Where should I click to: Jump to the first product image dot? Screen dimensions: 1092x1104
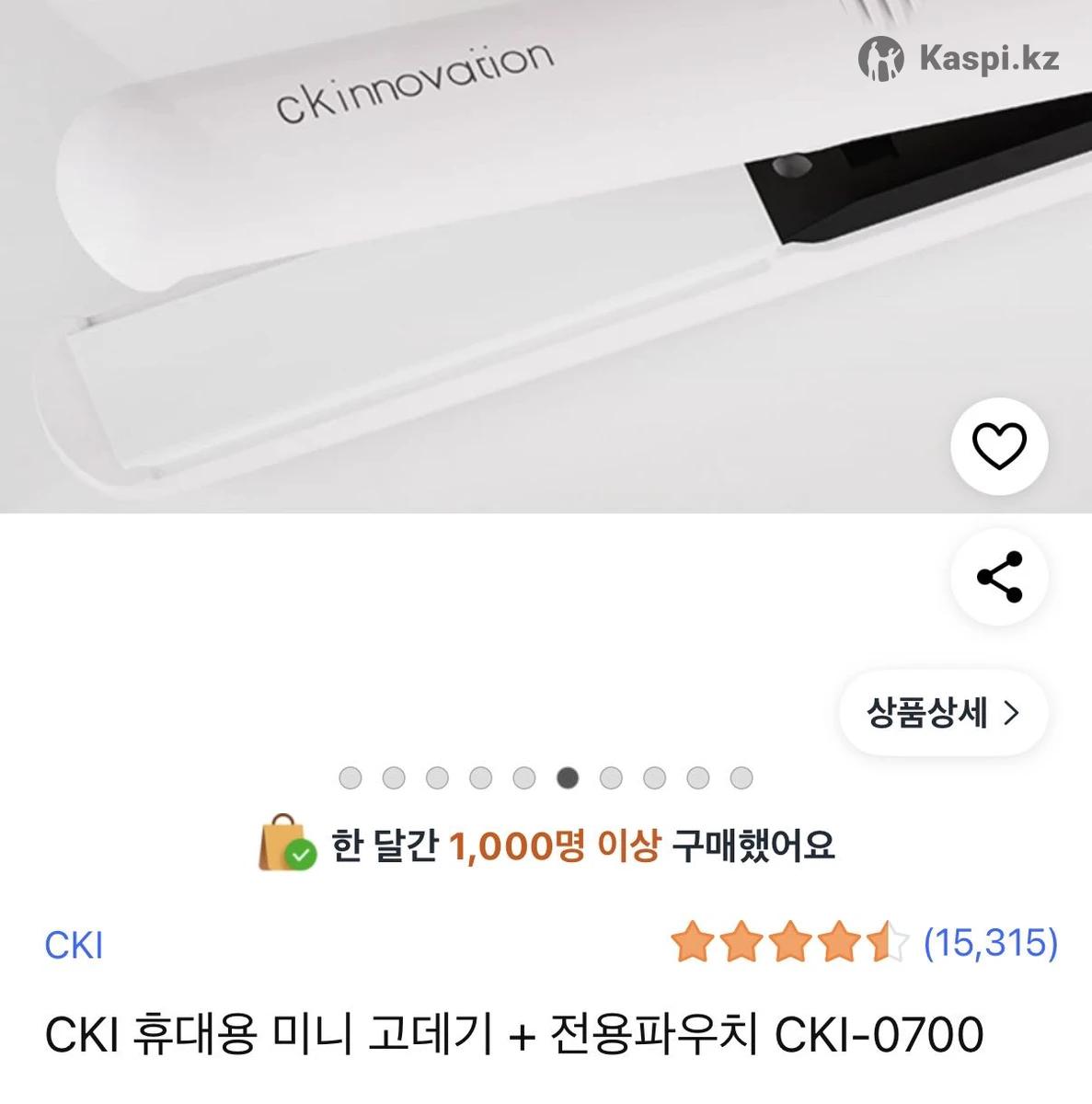pos(351,778)
